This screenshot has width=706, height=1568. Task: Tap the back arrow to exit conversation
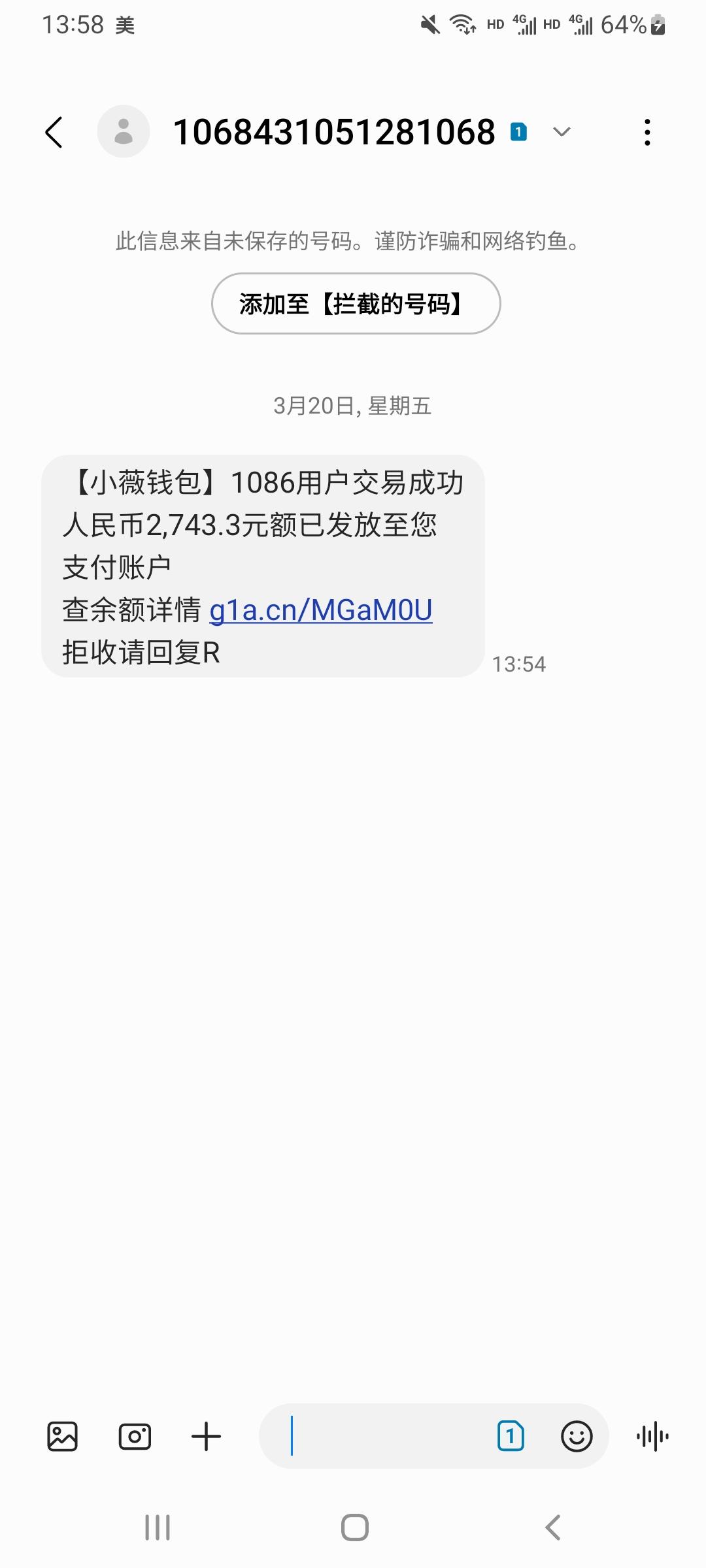52,131
